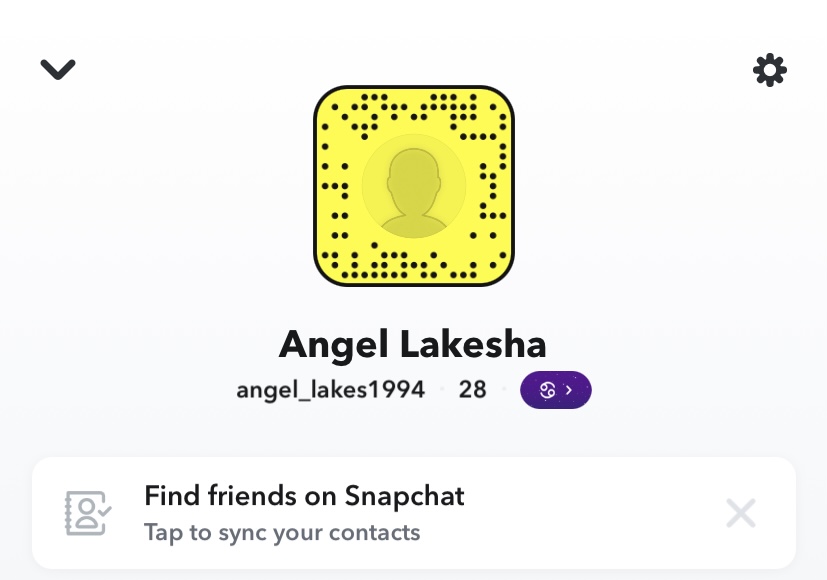This screenshot has width=827, height=580.
Task: Open the Cancer zodiac badge
Action: point(555,390)
